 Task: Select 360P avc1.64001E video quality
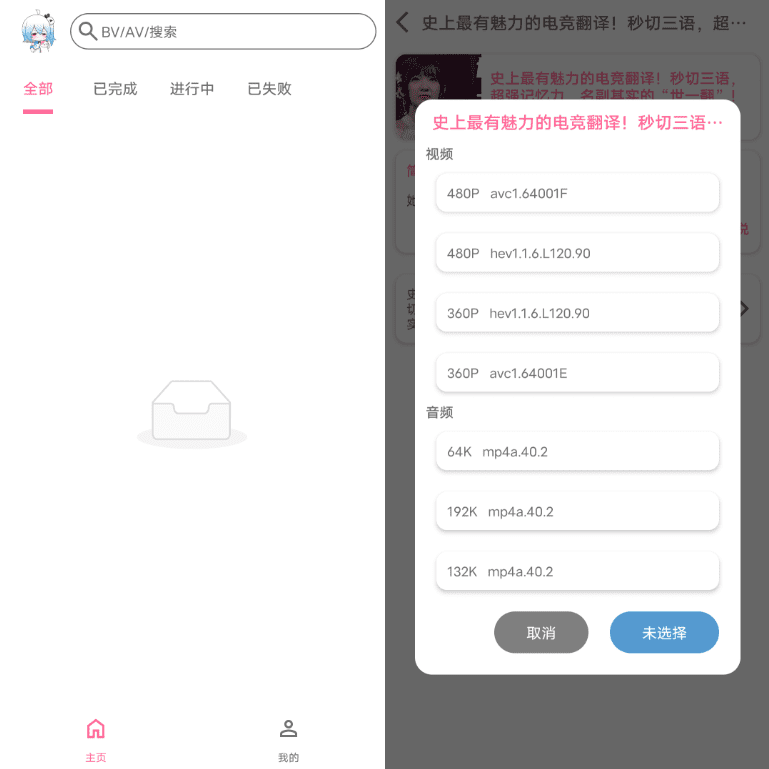tap(577, 373)
